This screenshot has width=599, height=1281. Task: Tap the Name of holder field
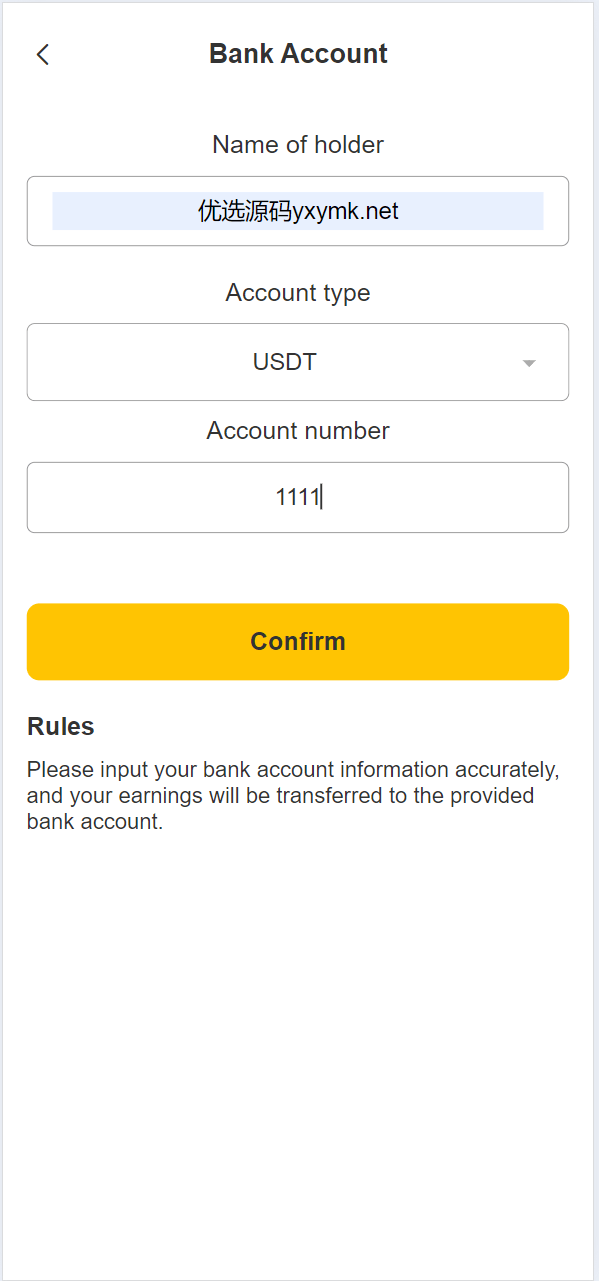click(298, 211)
